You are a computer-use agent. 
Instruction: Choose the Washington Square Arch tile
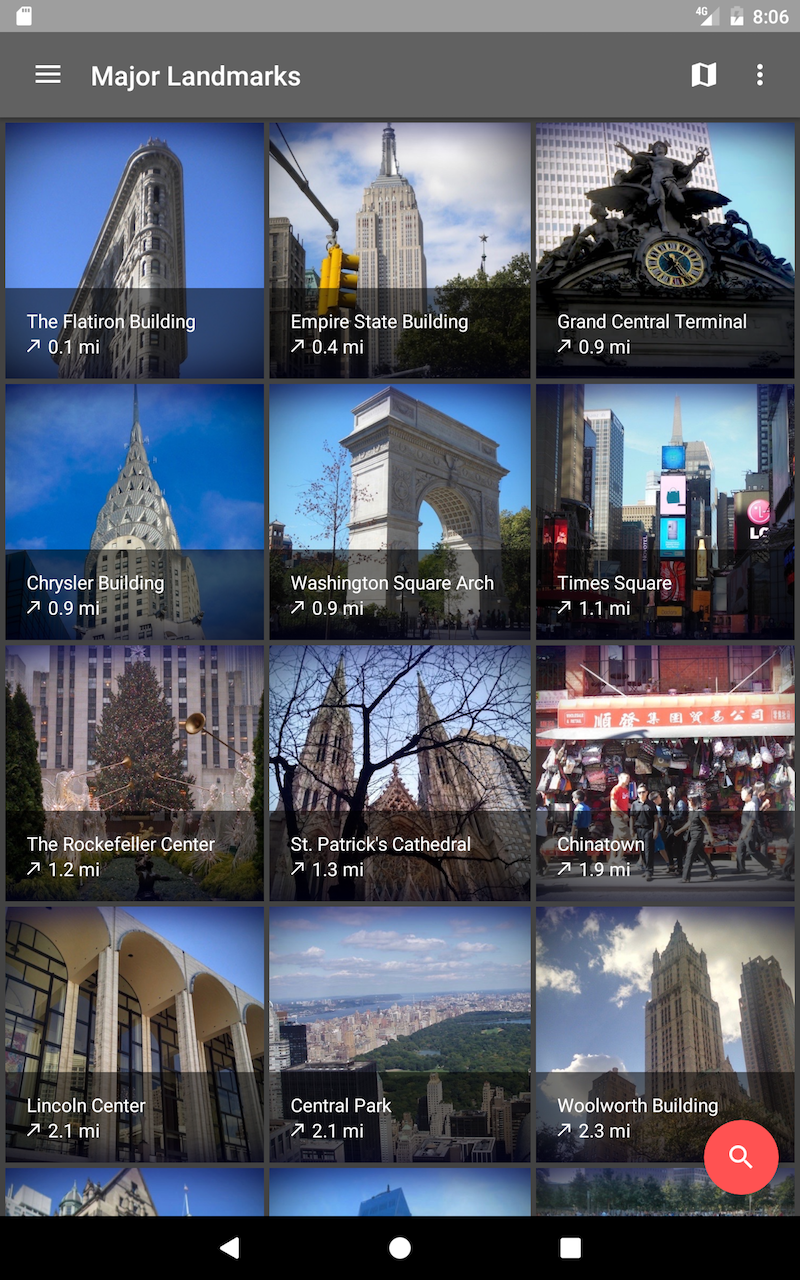400,511
